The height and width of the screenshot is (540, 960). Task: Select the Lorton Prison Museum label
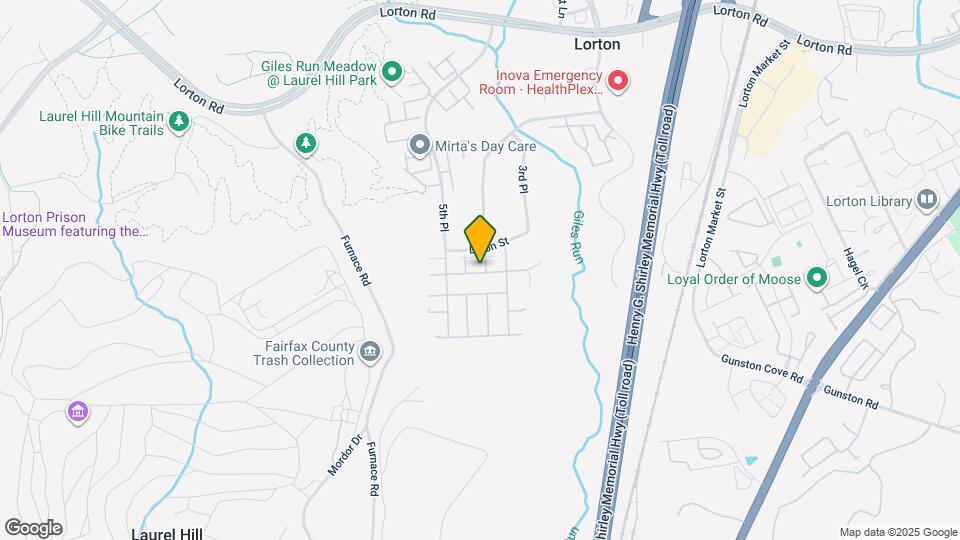(x=75, y=224)
